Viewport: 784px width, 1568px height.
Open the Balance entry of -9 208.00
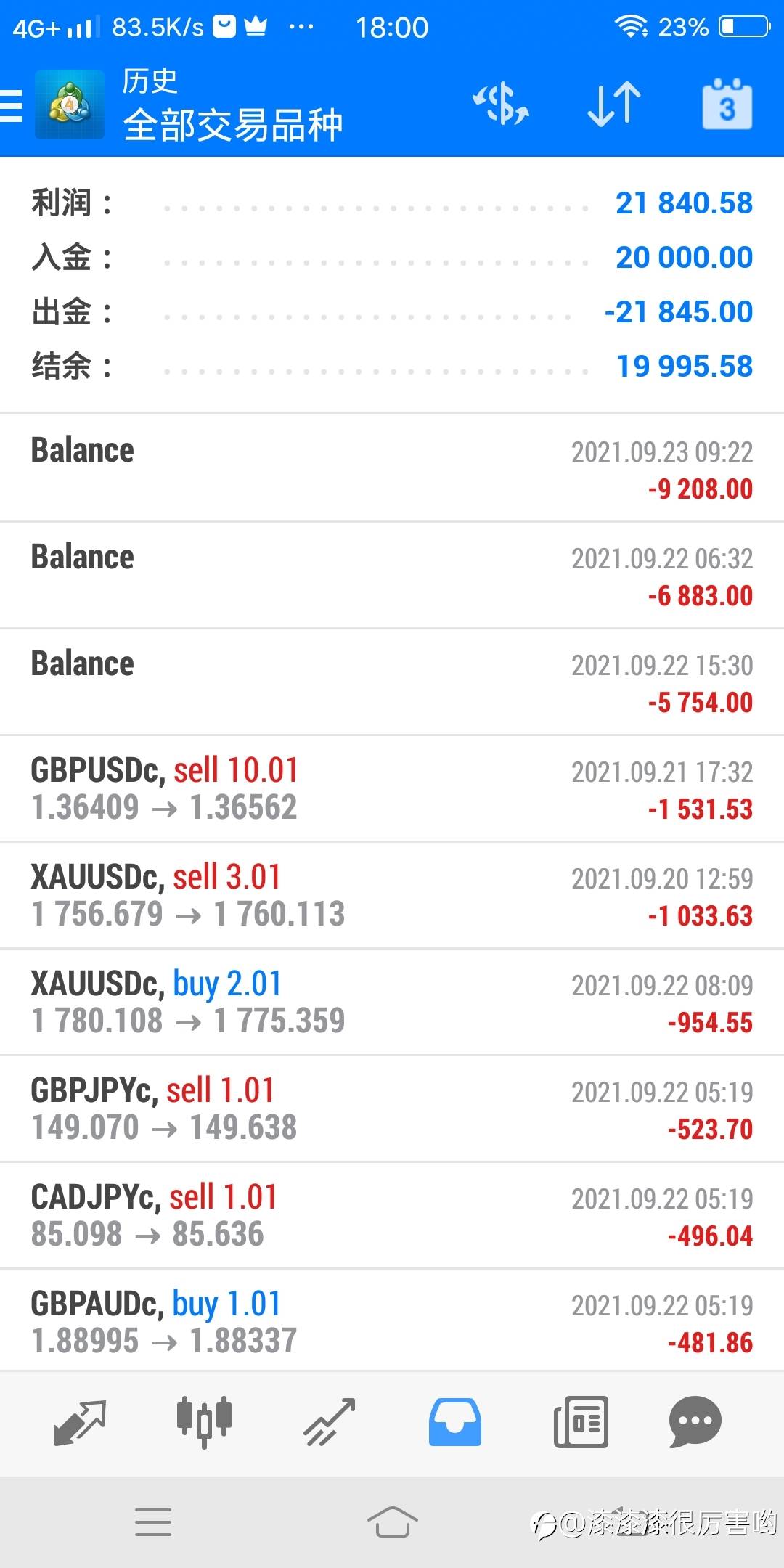[x=392, y=468]
